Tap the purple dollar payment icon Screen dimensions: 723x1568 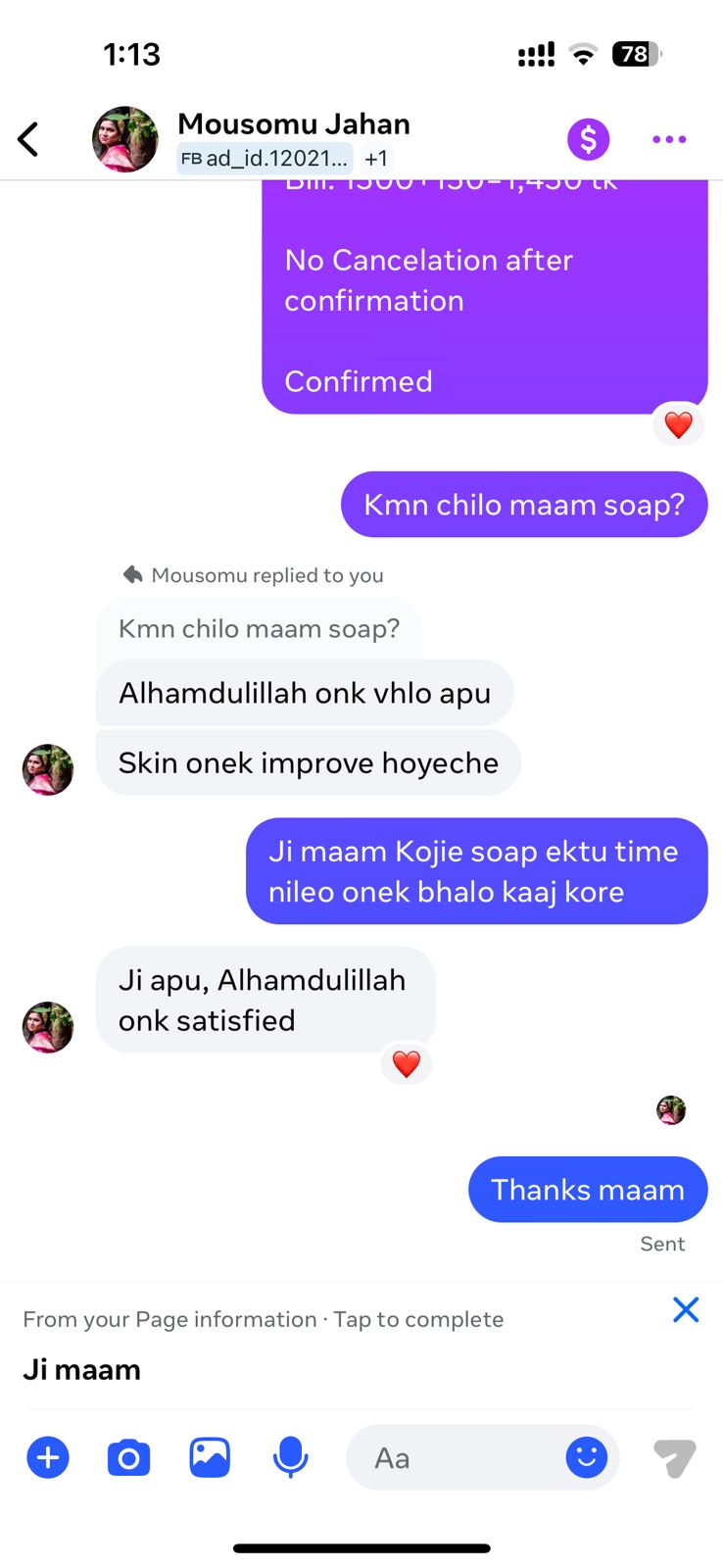[x=588, y=139]
